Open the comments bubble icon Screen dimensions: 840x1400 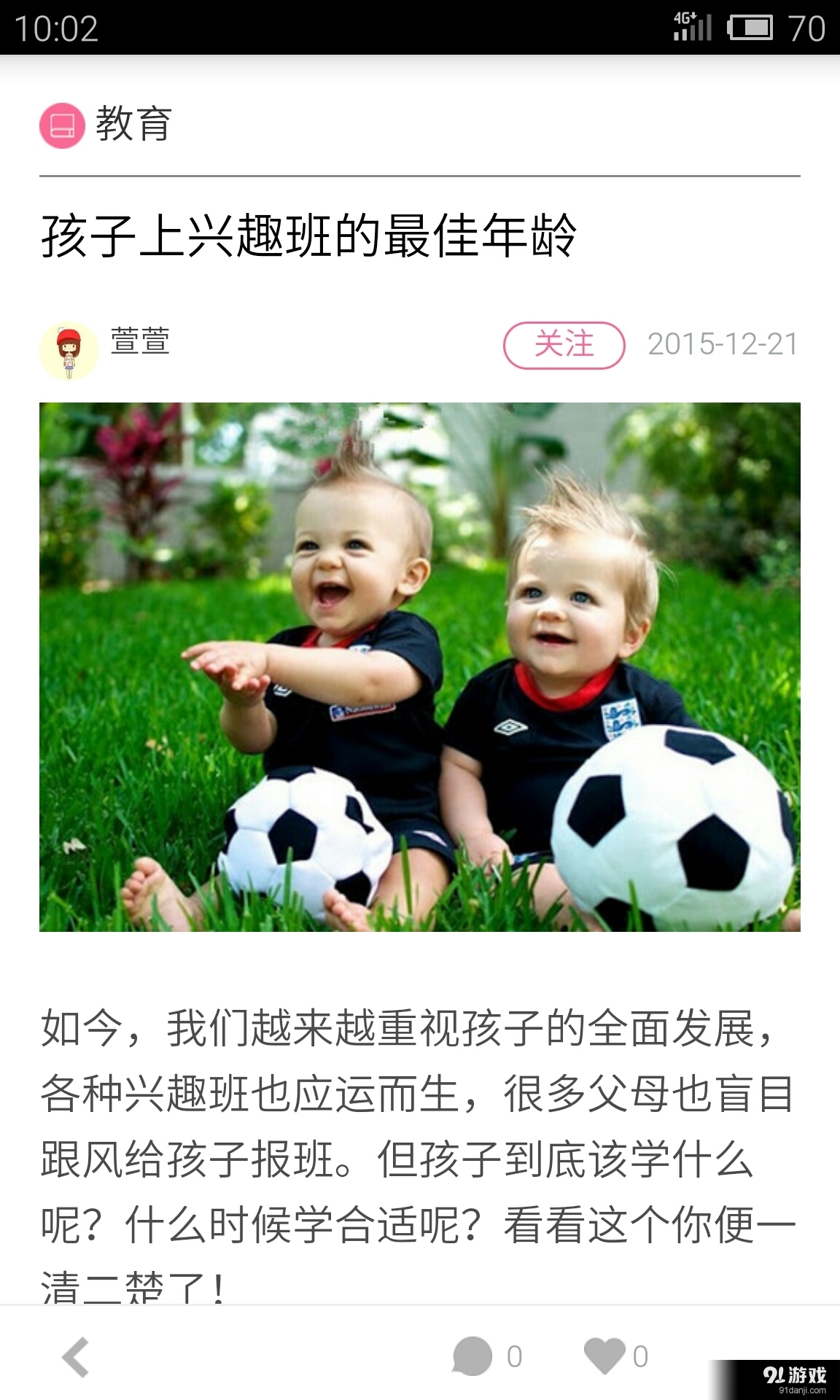(472, 1356)
